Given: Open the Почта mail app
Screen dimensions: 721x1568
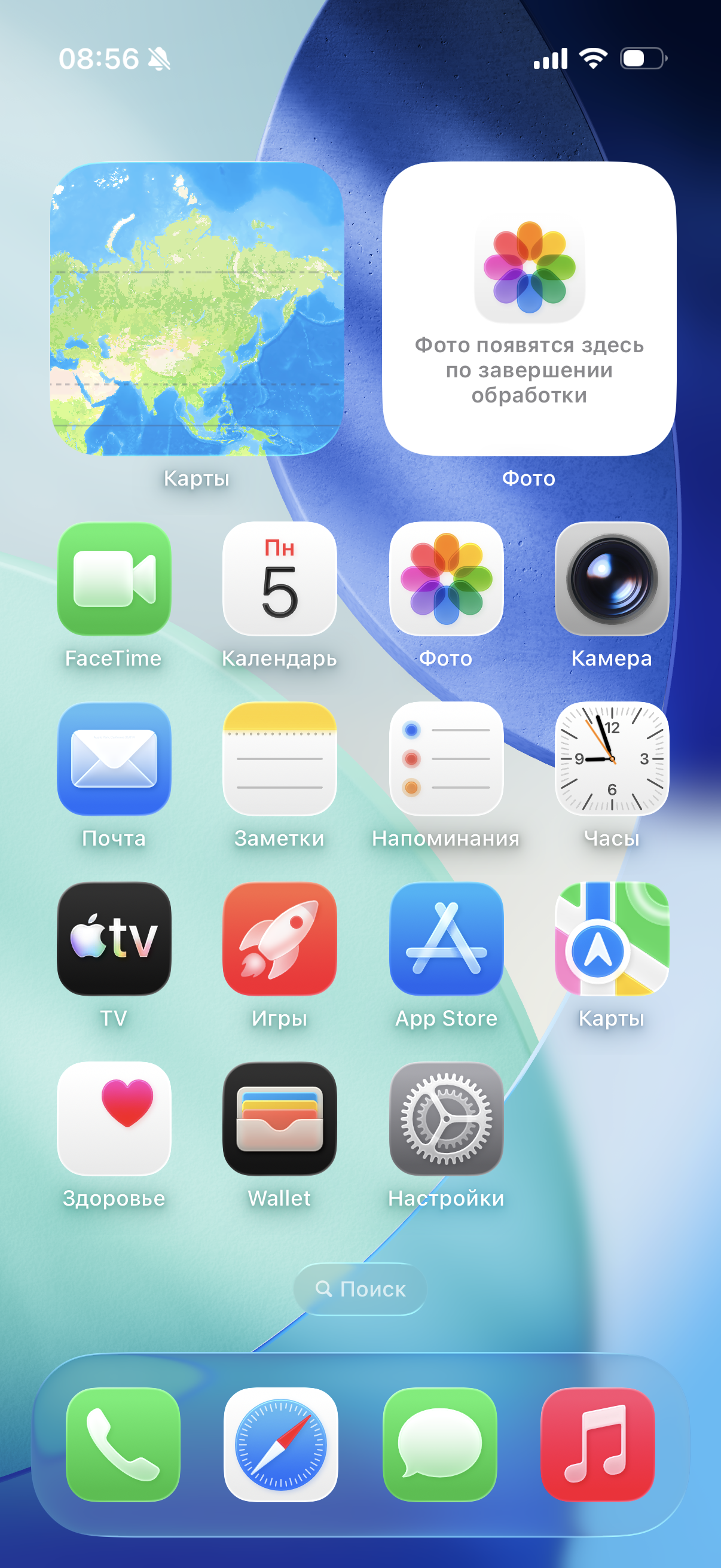Looking at the screenshot, I should (114, 759).
